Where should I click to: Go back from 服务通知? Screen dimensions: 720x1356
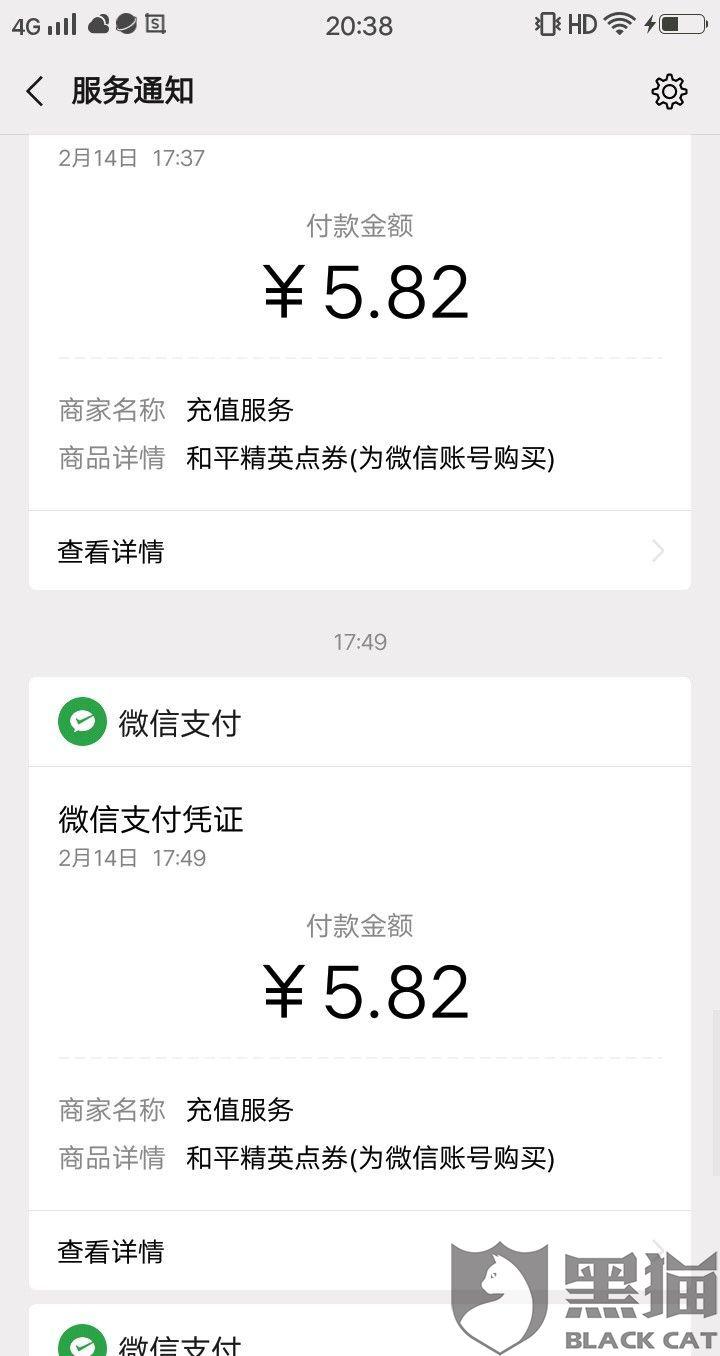click(35, 92)
